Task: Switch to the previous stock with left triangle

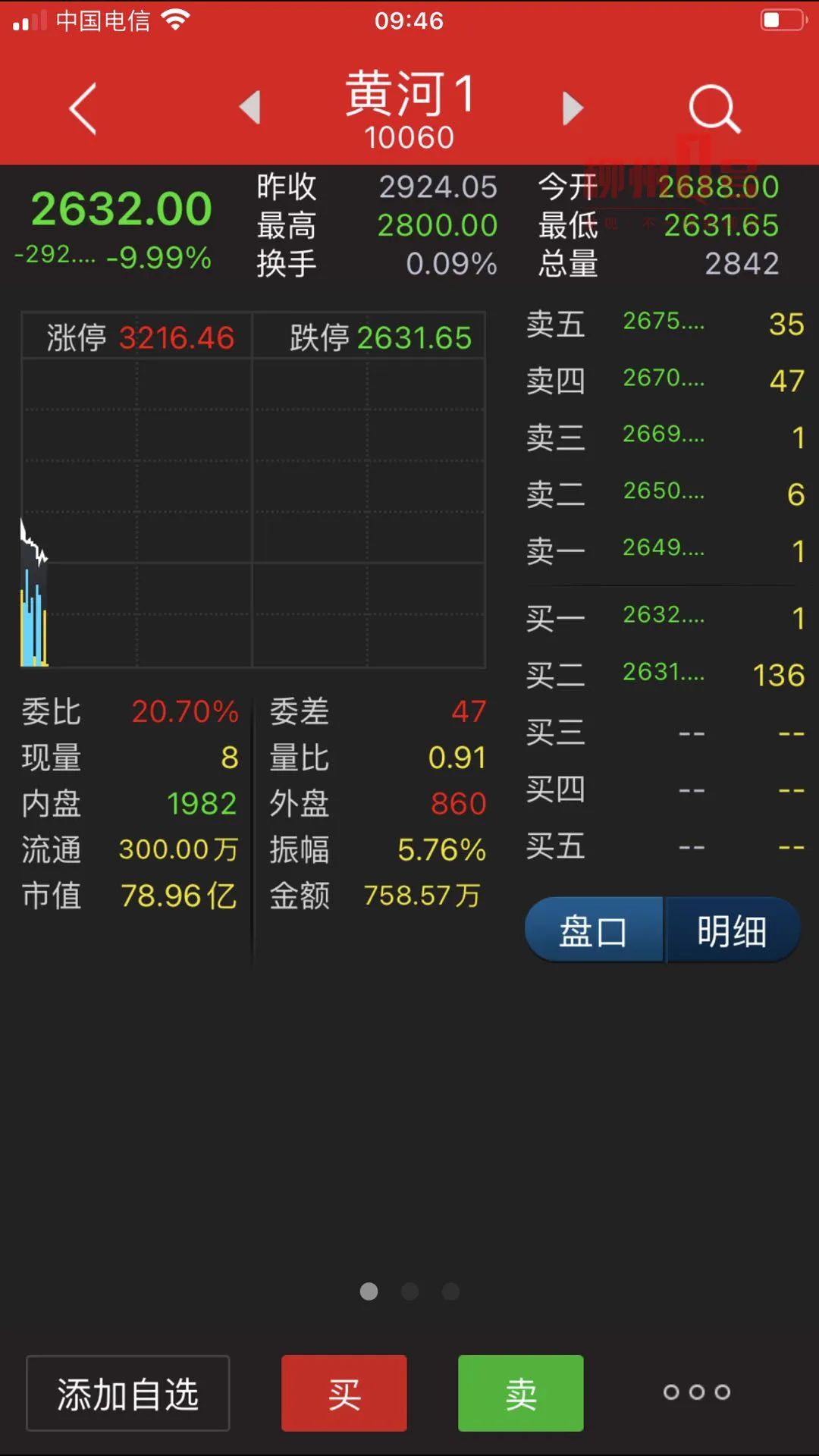Action: pos(250,107)
